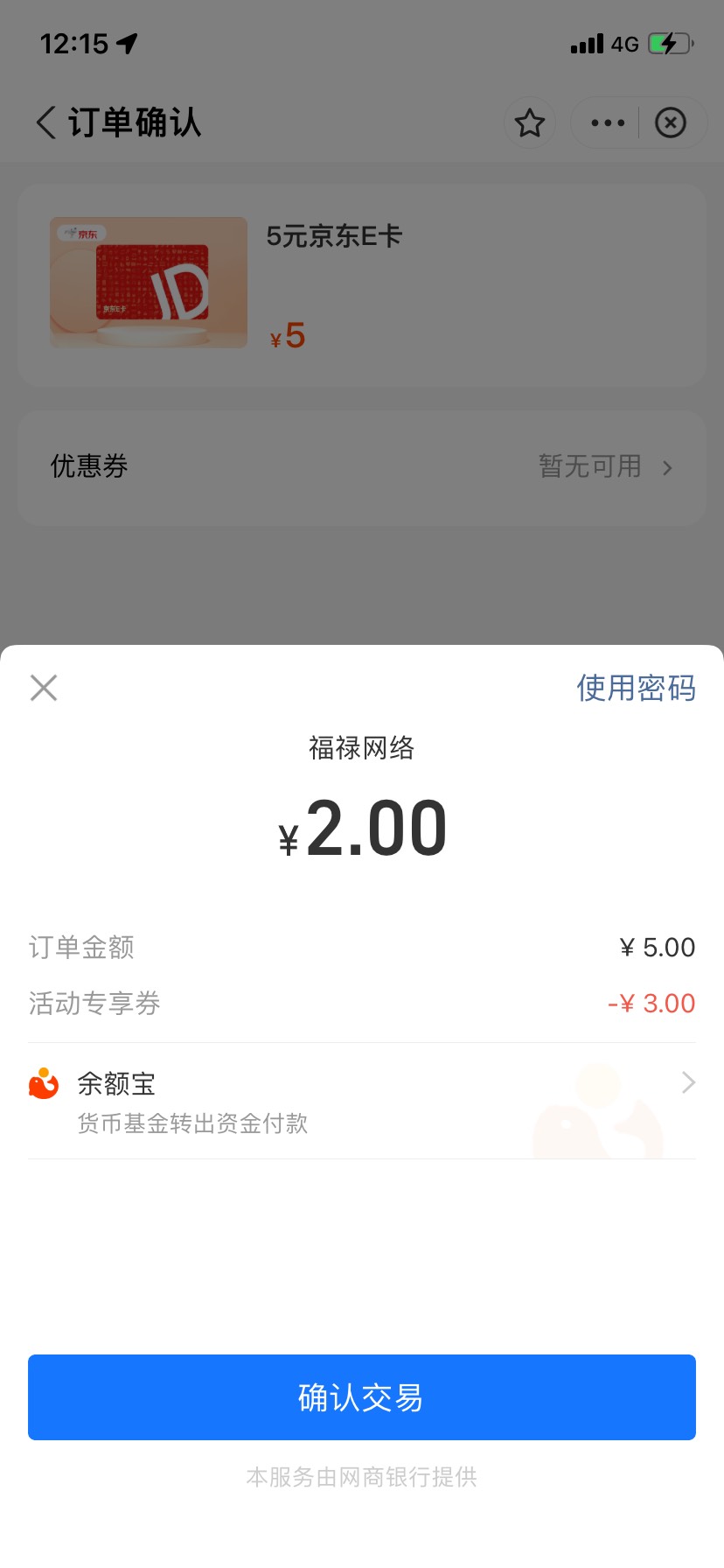Screen dimensions: 724x1568
Task: Open the 5元京东E卡 product card
Action: pyautogui.click(x=362, y=284)
